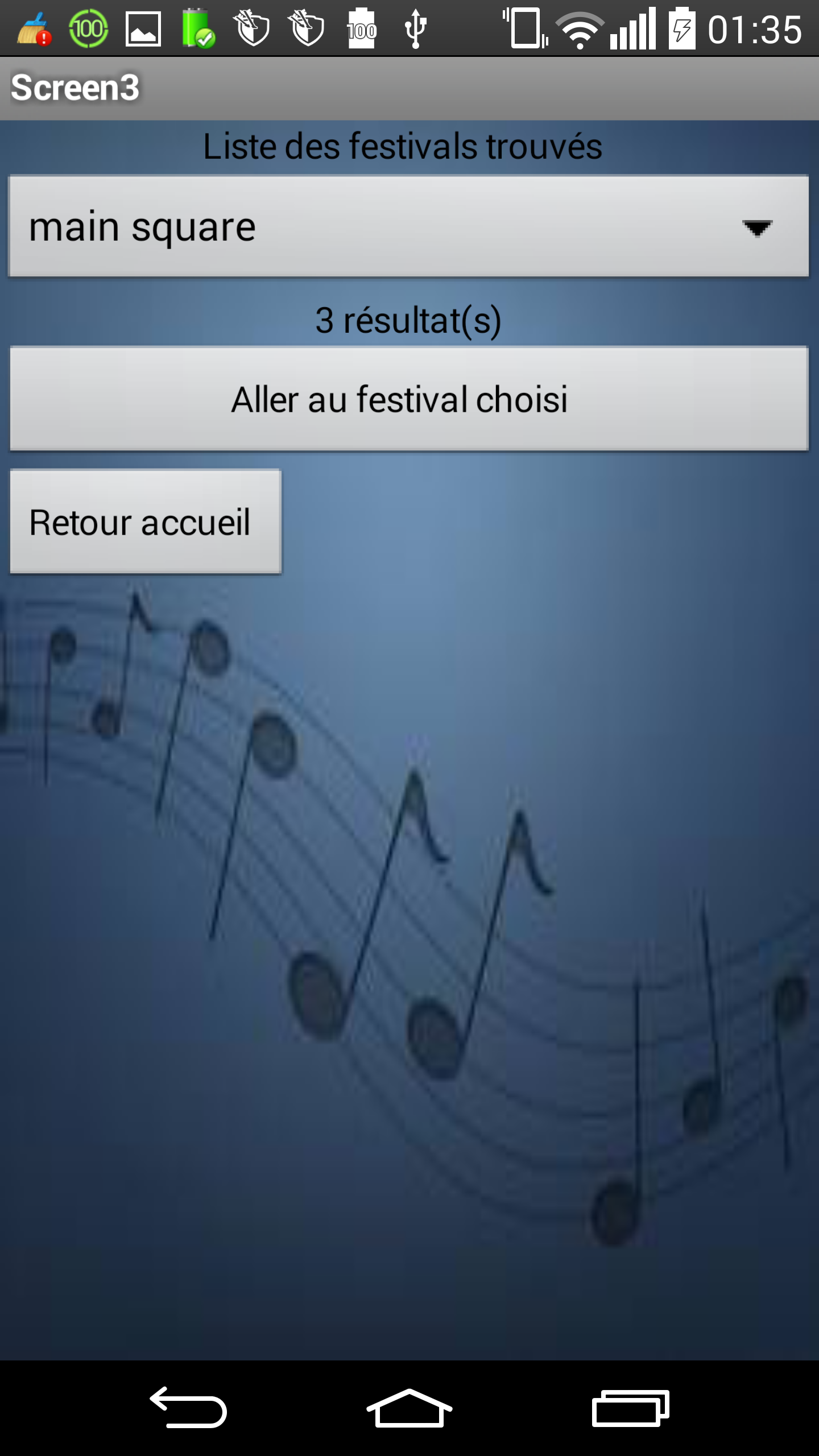Go back using system back button
Viewport: 819px width, 1456px height.
point(189,1407)
